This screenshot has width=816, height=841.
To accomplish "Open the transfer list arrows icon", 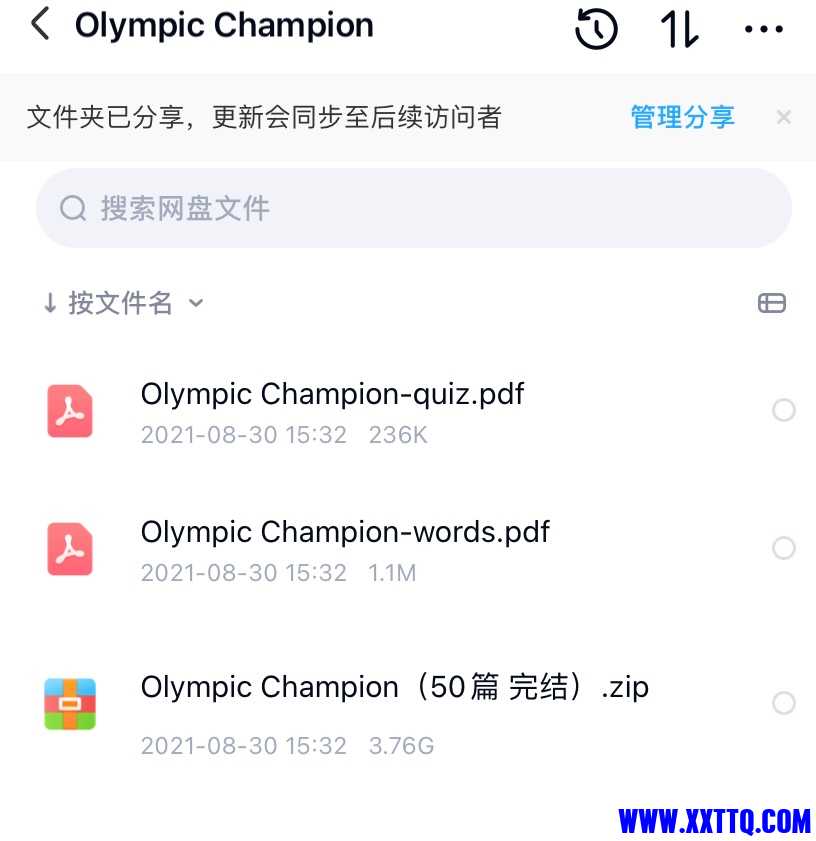I will tap(680, 29).
